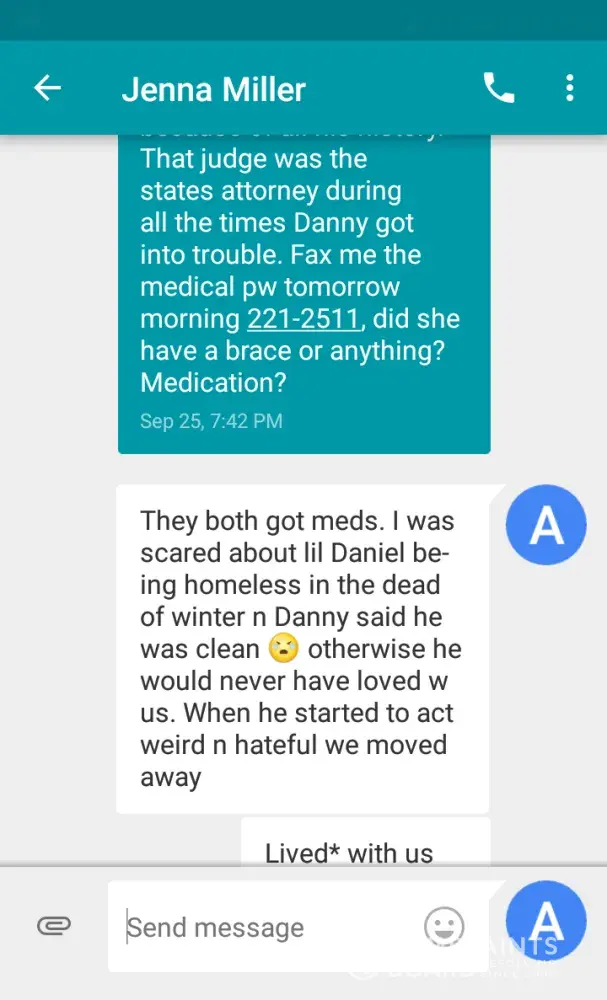Go back from Jenna Miller's conversation
607x1000 pixels.
(x=47, y=88)
